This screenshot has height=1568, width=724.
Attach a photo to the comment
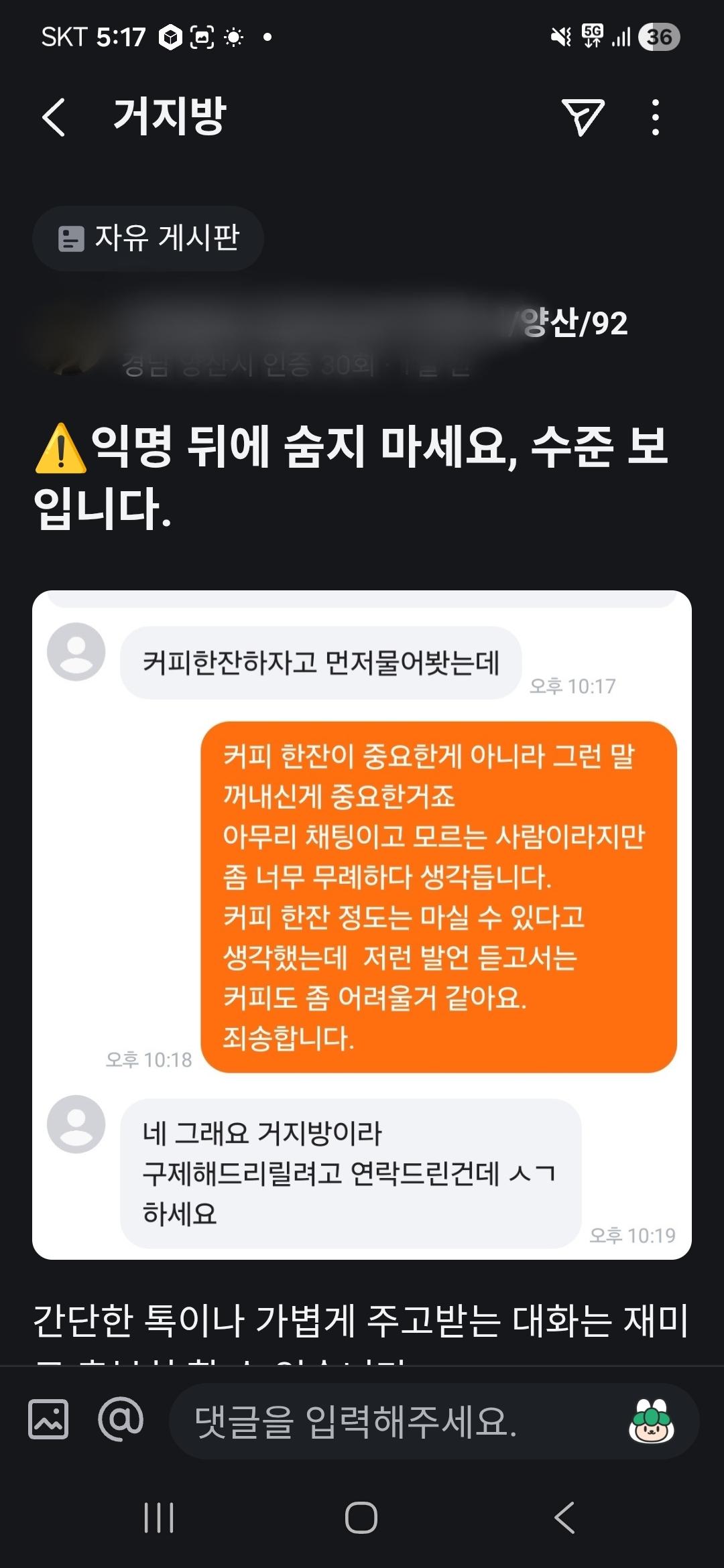coord(48,1419)
